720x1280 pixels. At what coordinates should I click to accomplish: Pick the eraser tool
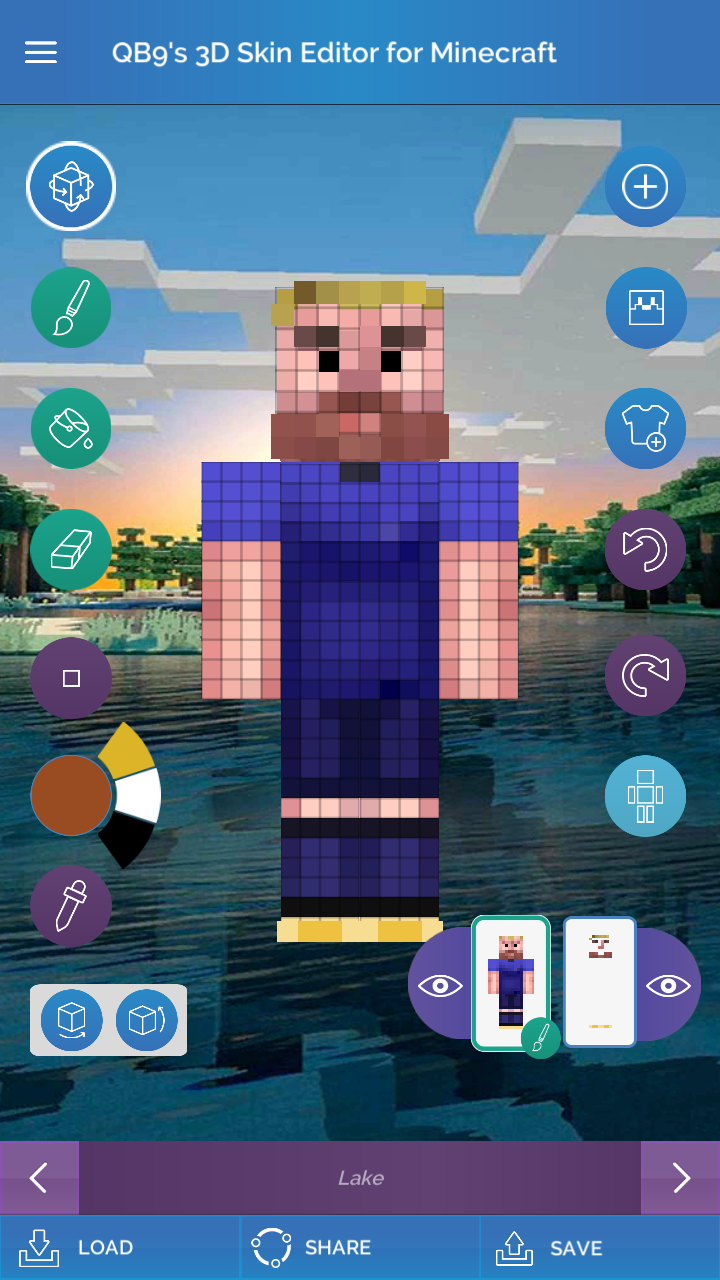pyautogui.click(x=71, y=550)
